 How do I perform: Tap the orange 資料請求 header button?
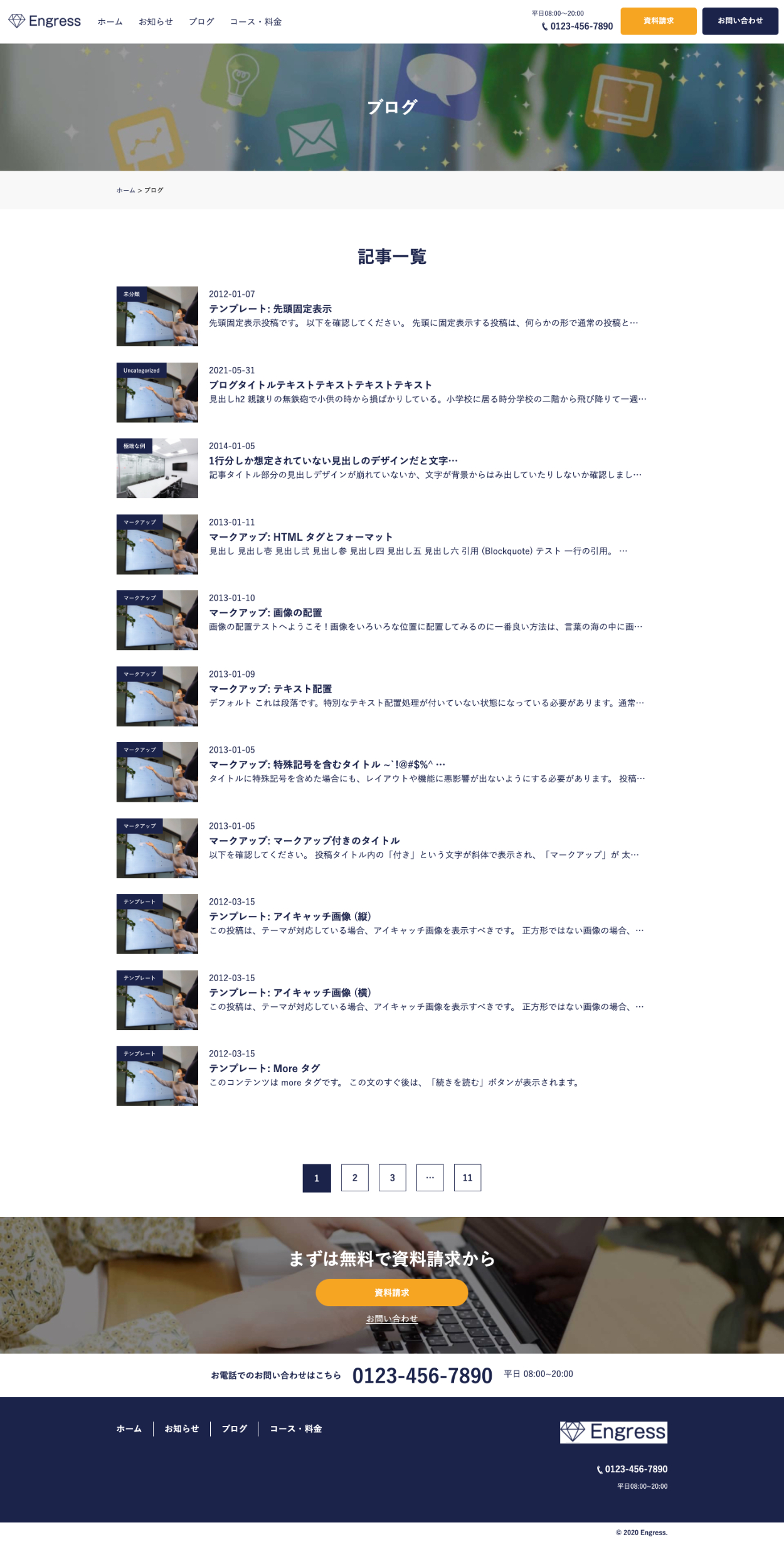click(658, 21)
